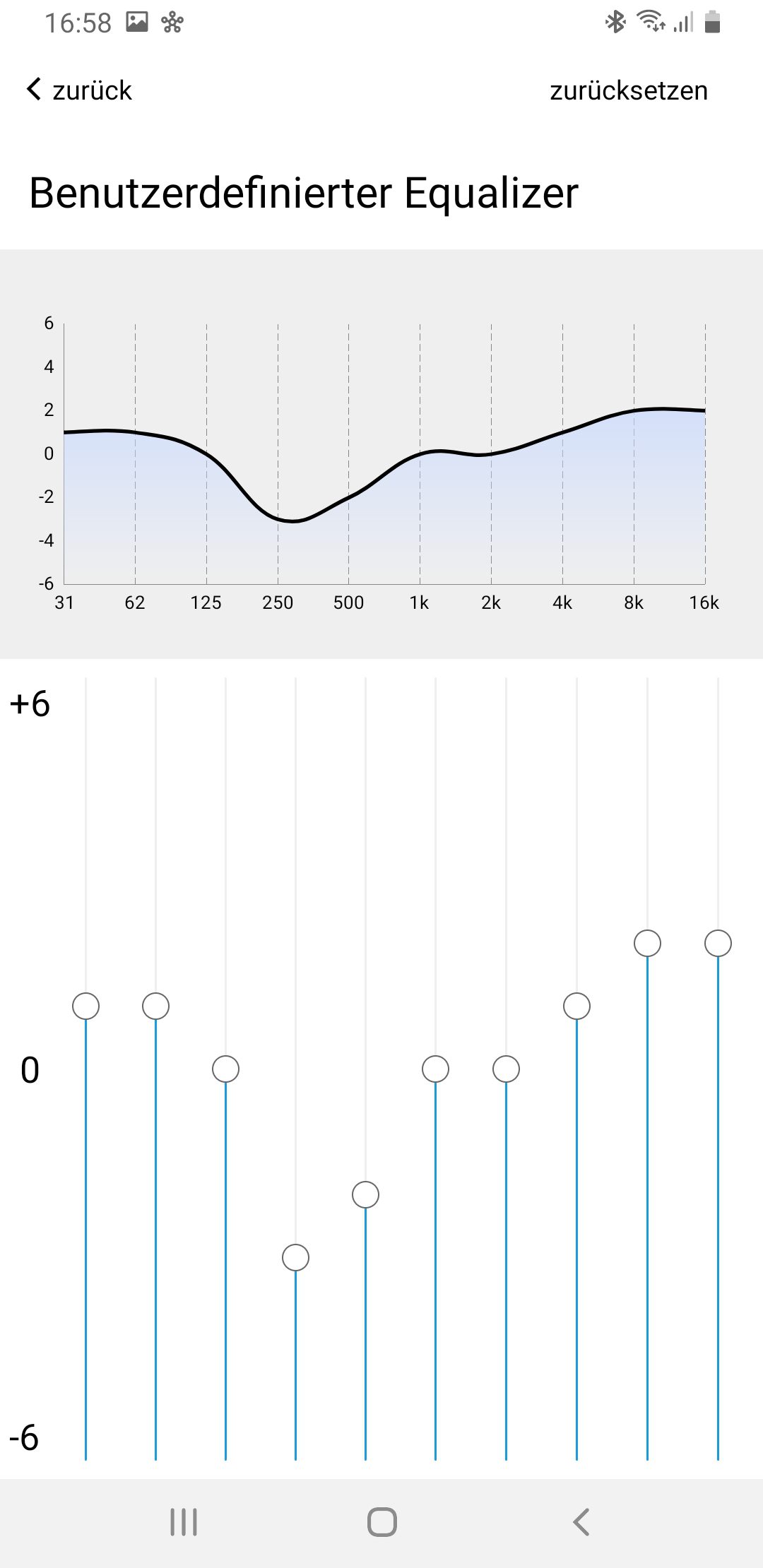The height and width of the screenshot is (1568, 763).
Task: Select the 8k band slider knob
Action: point(647,943)
